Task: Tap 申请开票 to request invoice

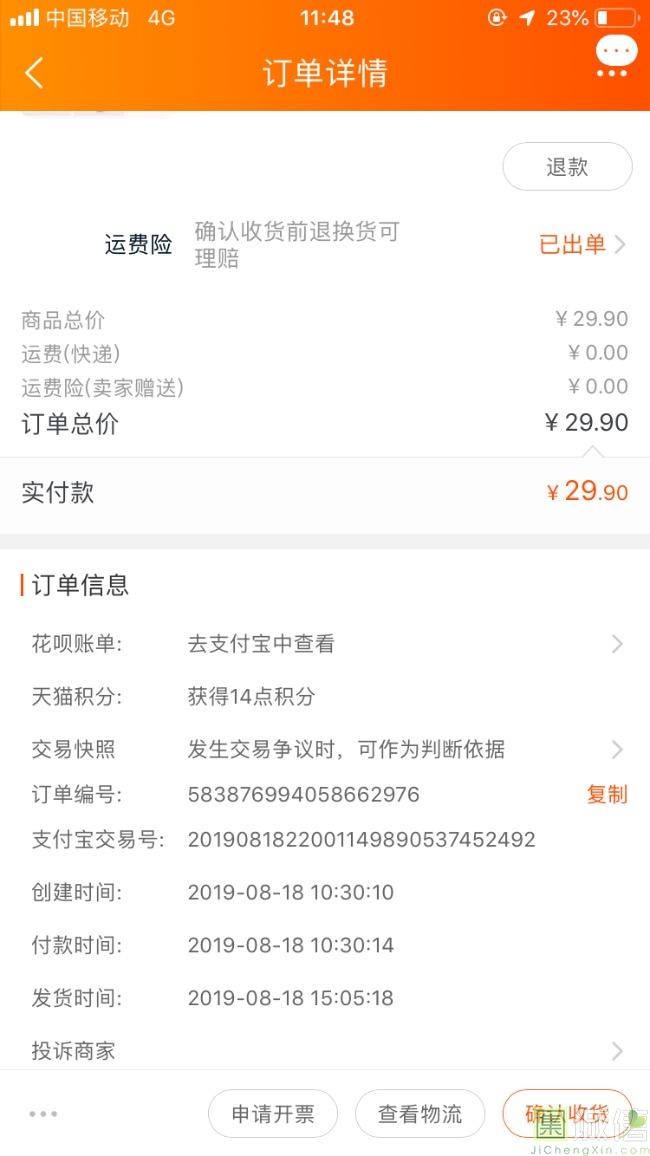Action: coord(273,1113)
